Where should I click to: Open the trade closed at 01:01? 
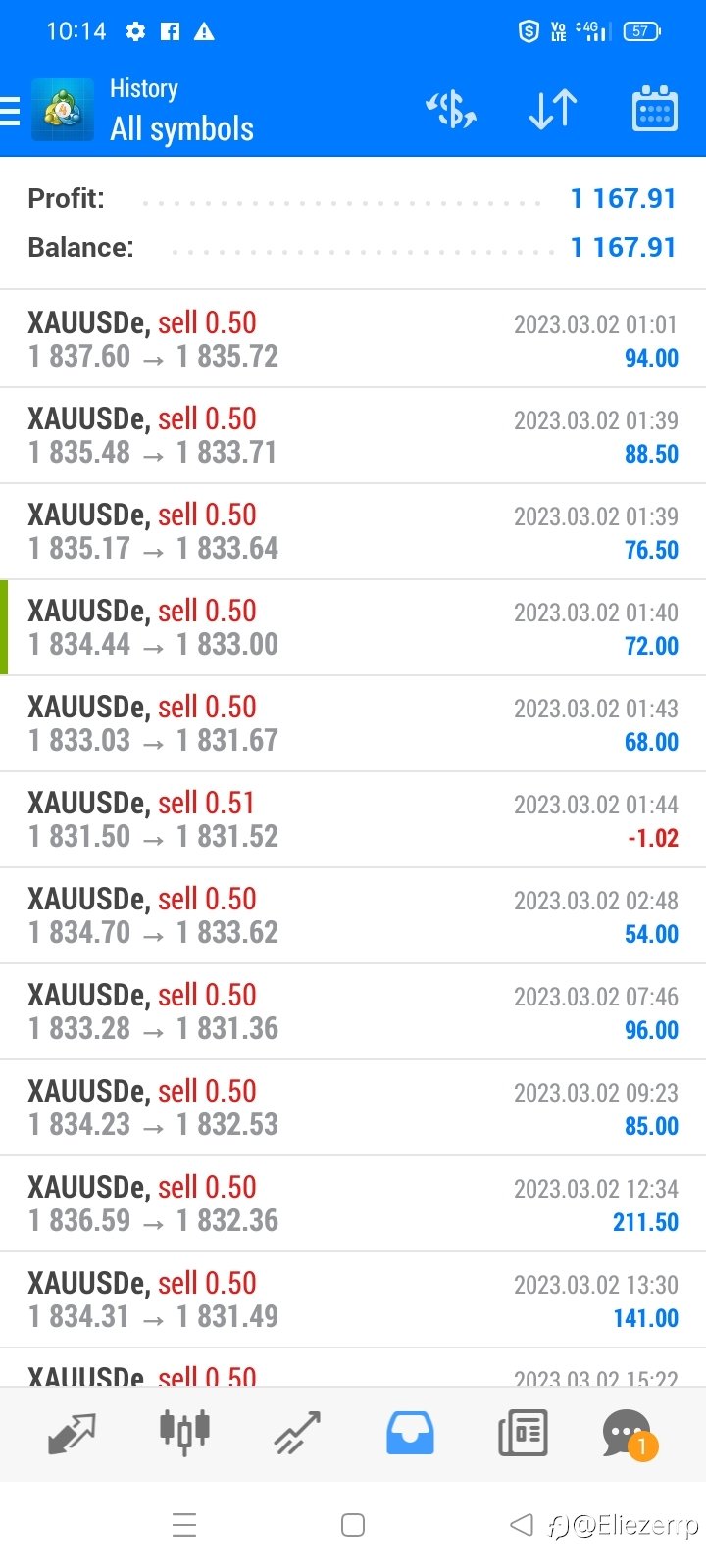click(x=353, y=339)
